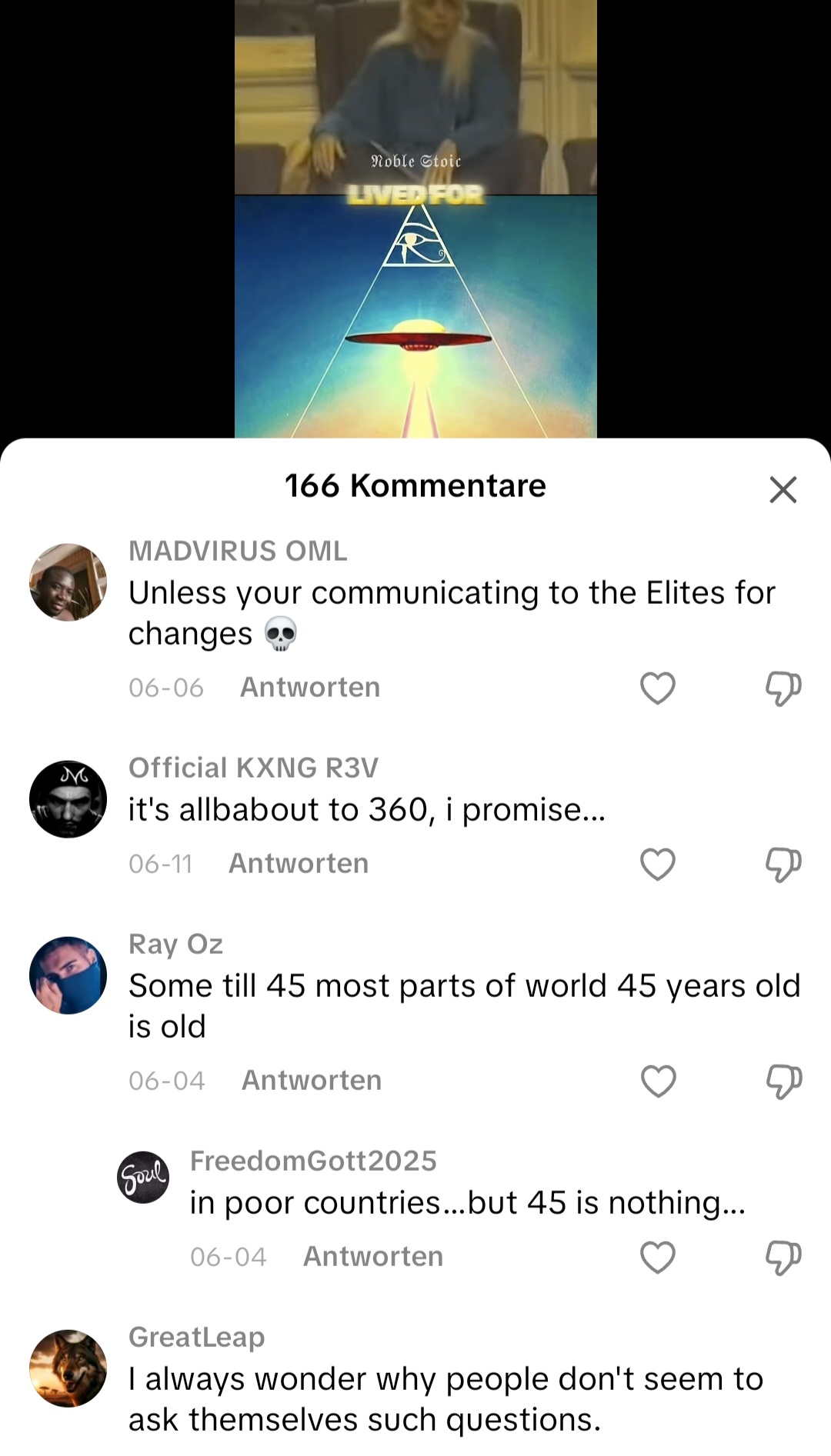Reply to Ray Oz's comment

point(312,1080)
